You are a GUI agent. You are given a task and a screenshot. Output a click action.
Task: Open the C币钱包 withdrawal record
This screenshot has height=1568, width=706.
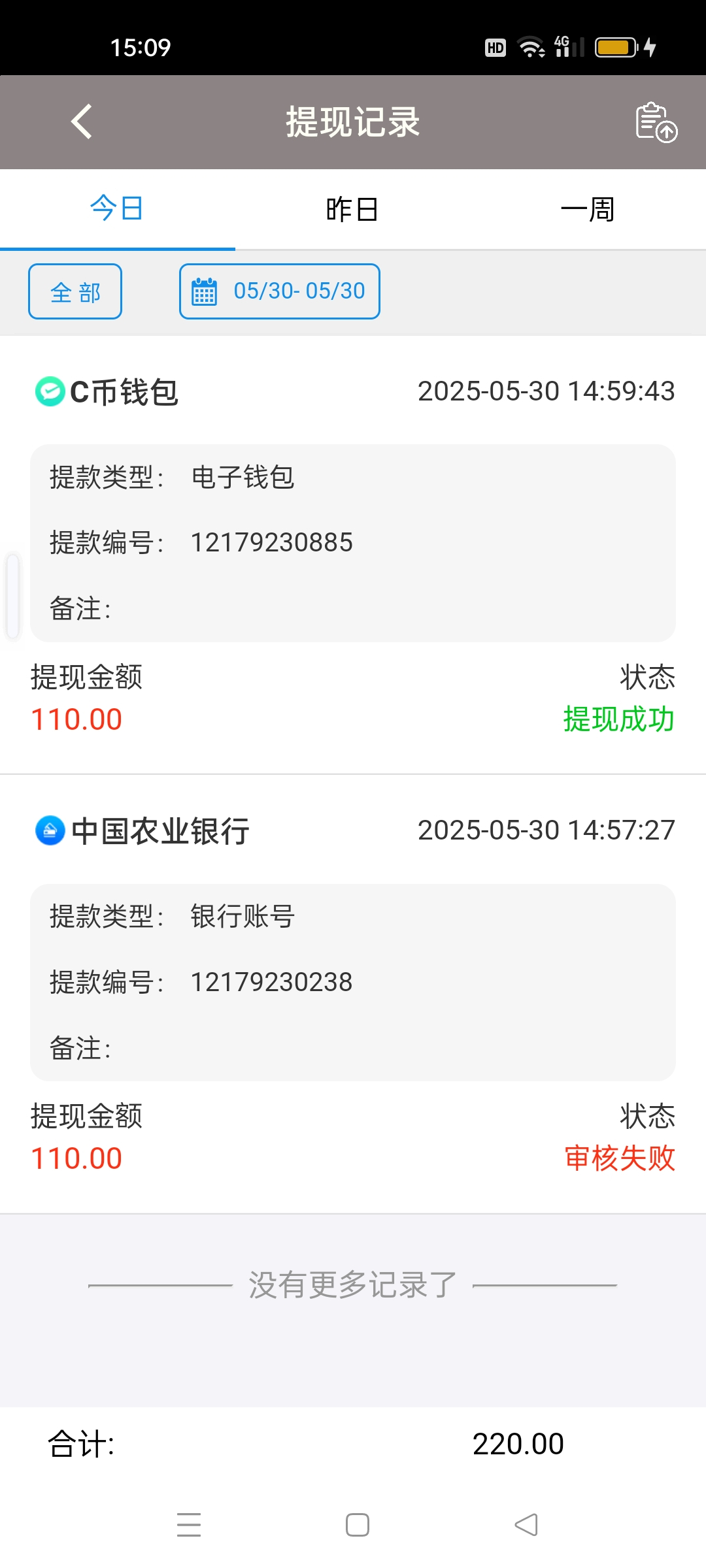[353, 555]
